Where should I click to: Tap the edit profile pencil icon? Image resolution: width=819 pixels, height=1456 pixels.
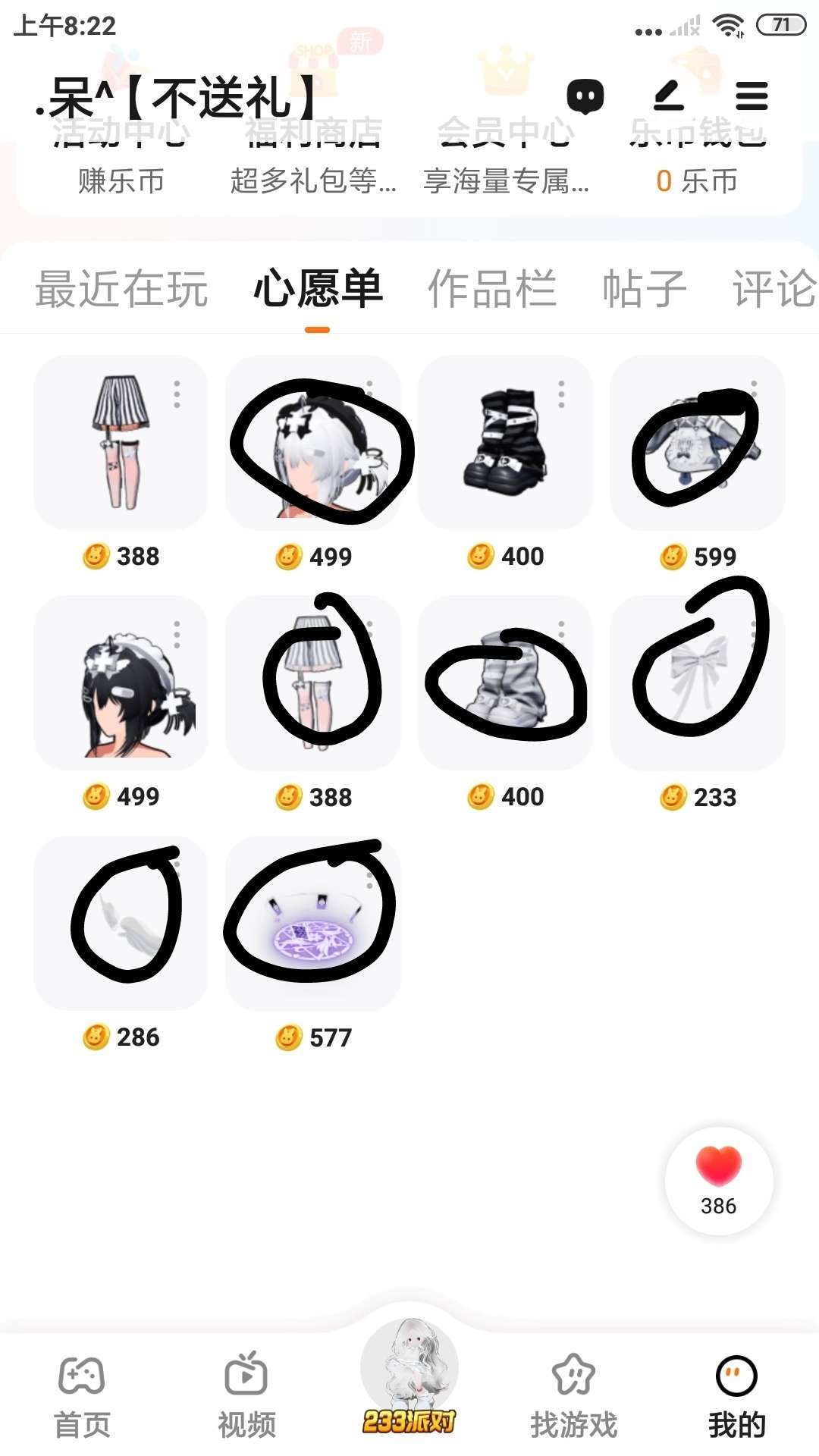click(x=668, y=96)
